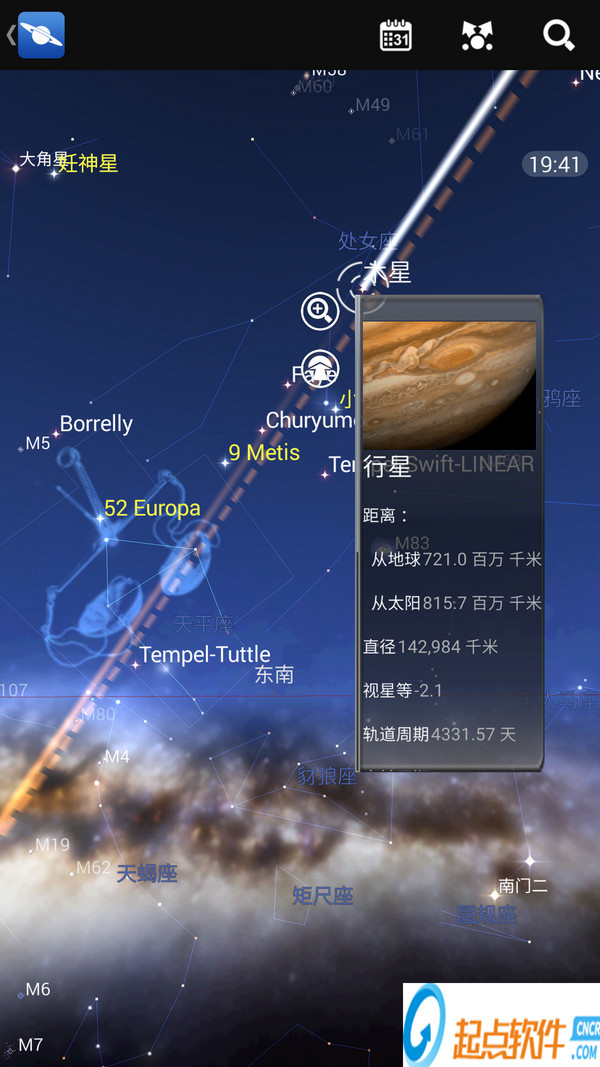Select the Borrelly comet label
The image size is (600, 1067).
pos(96,424)
